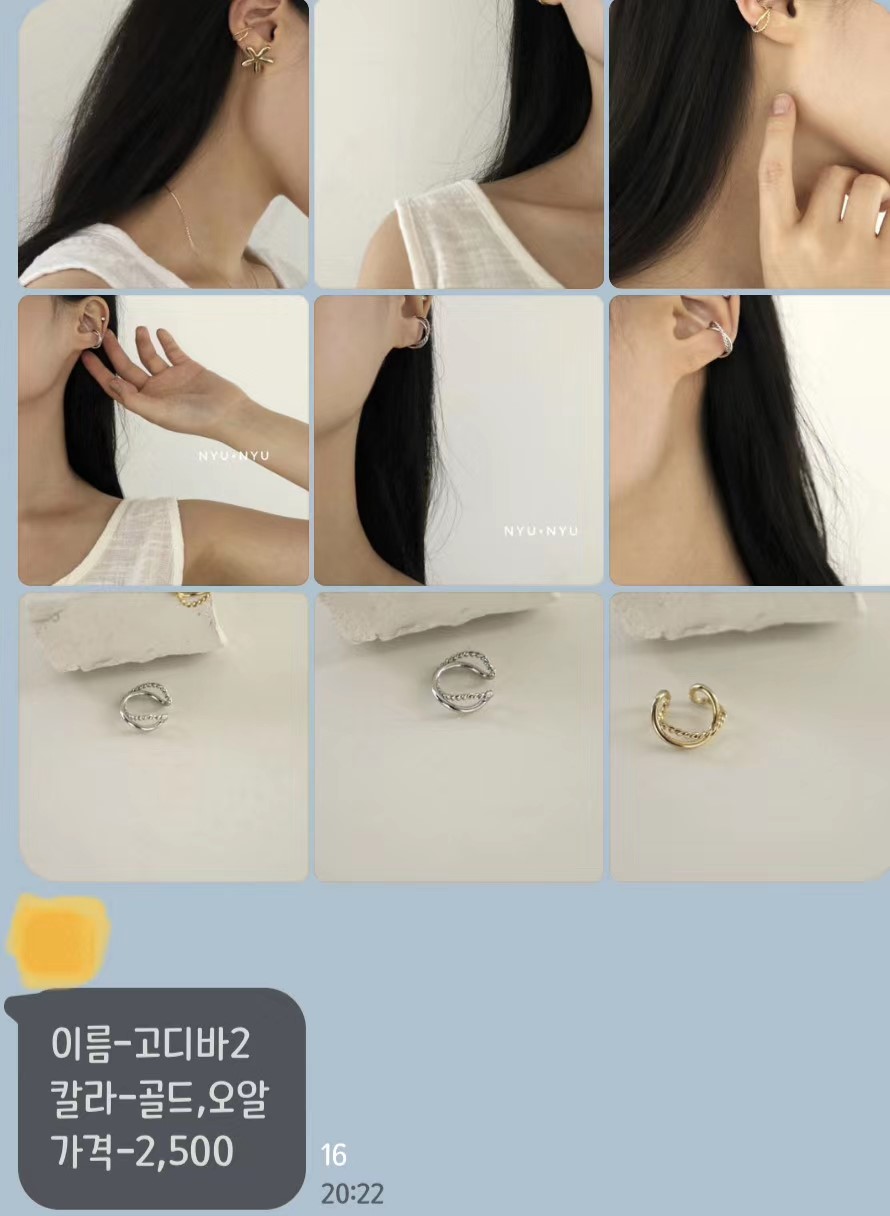This screenshot has height=1216, width=890.
Task: View the photo showing shoulder and white top
Action: [x=459, y=143]
